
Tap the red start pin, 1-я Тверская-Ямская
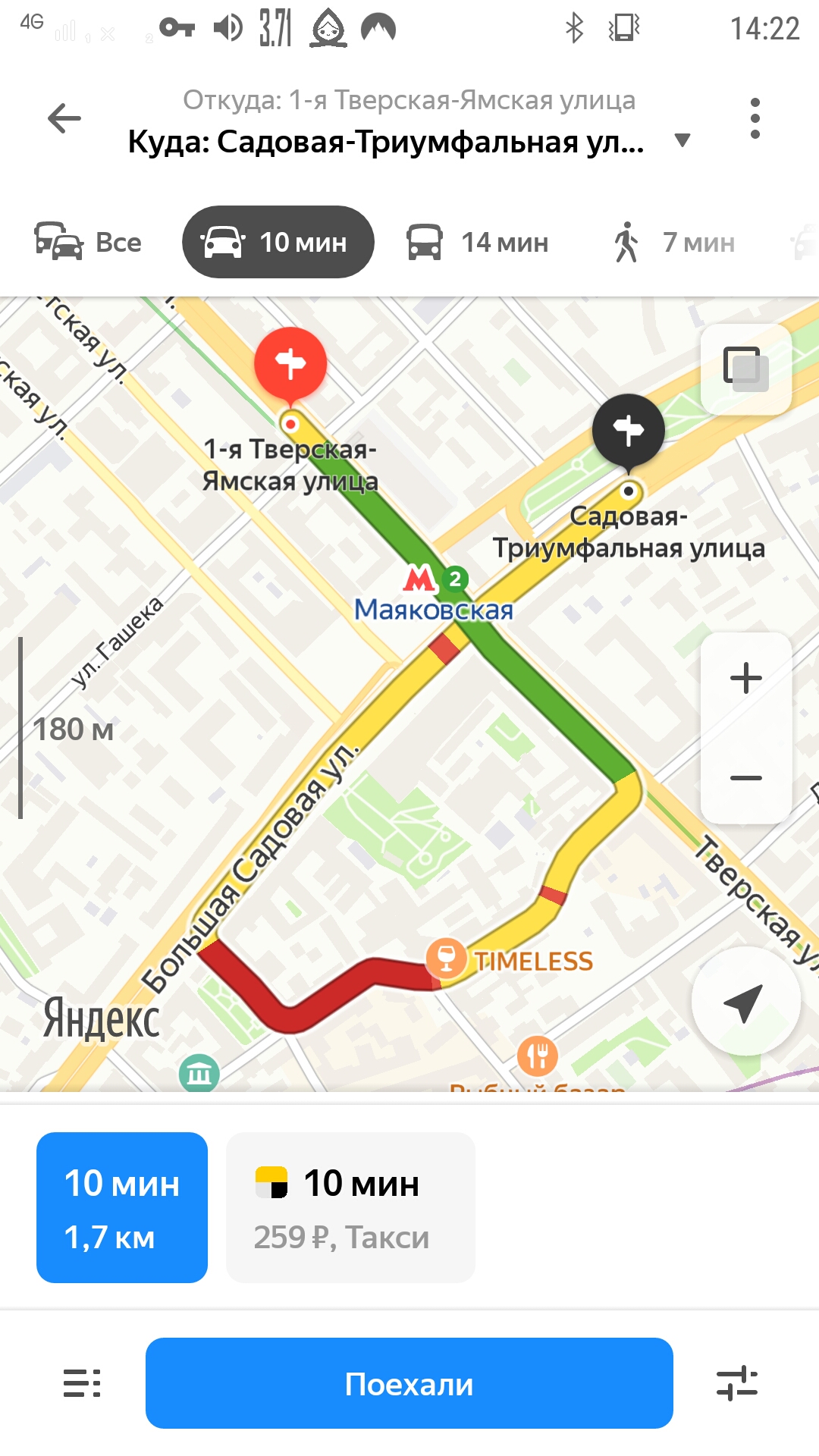(290, 364)
